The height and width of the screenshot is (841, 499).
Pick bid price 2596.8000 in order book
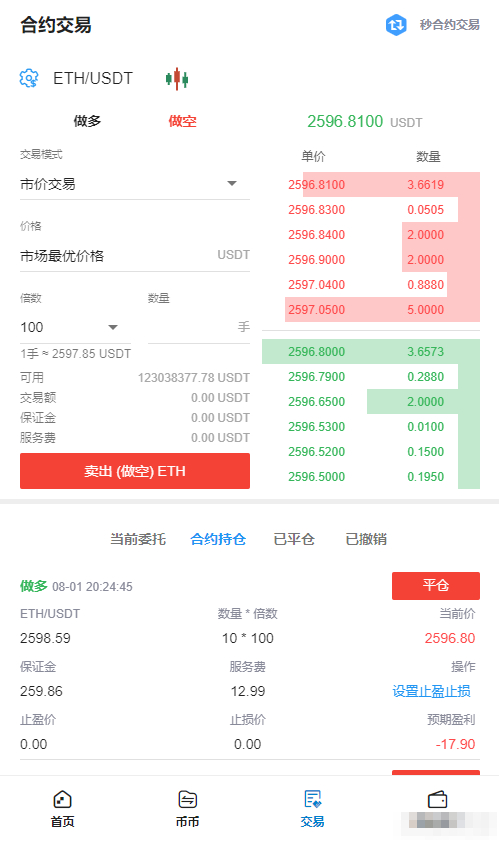[317, 352]
